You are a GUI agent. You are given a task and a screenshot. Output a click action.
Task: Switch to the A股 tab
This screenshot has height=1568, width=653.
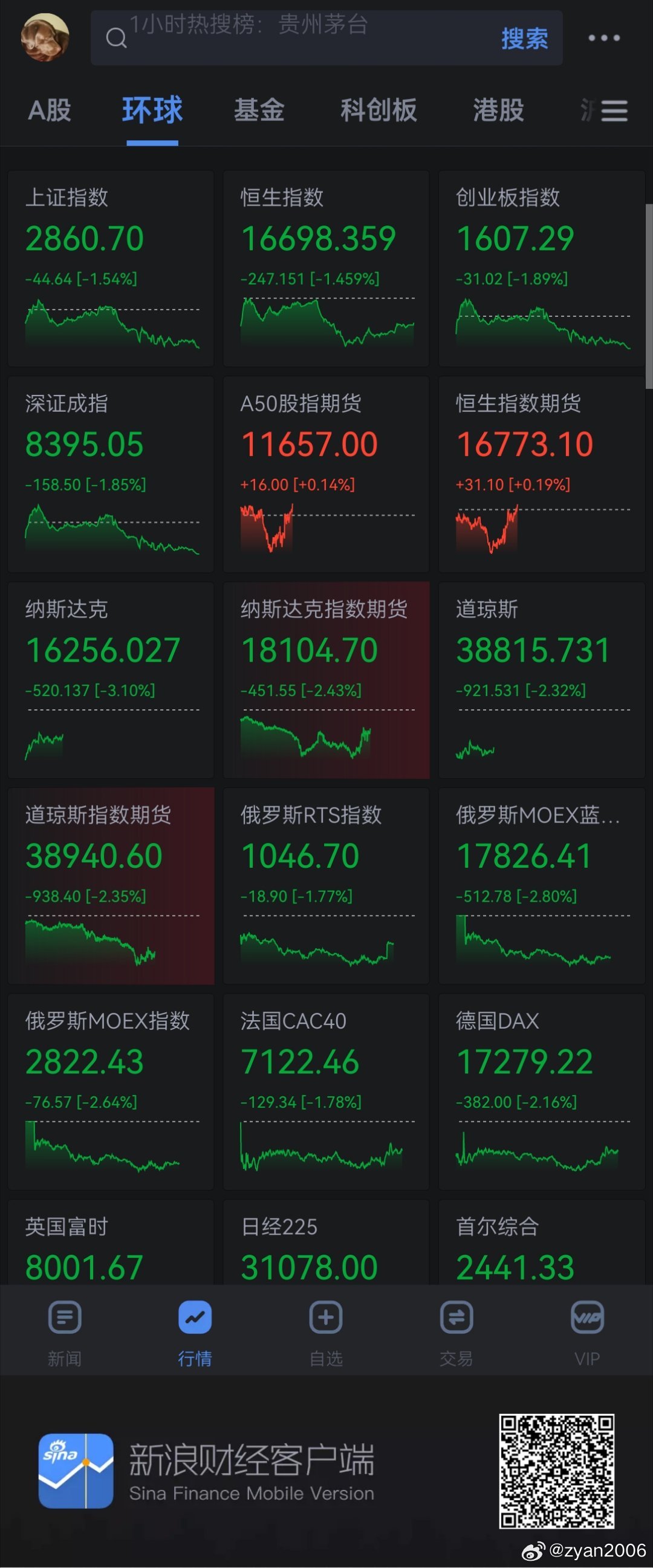51,111
